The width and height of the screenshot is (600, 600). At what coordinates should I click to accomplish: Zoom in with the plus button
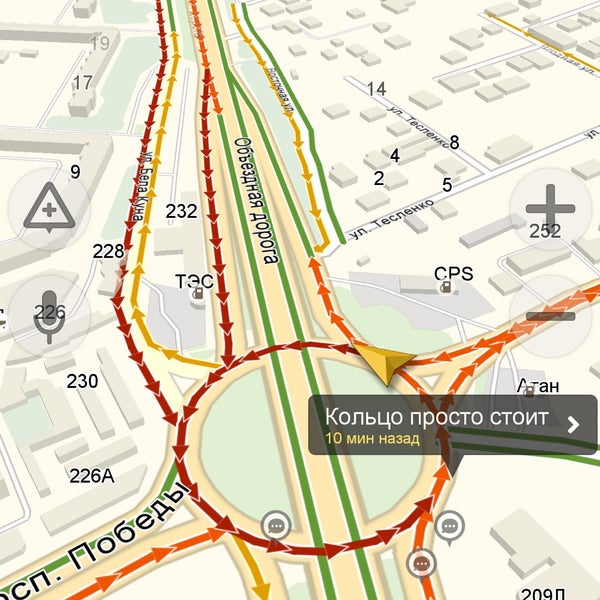[551, 209]
